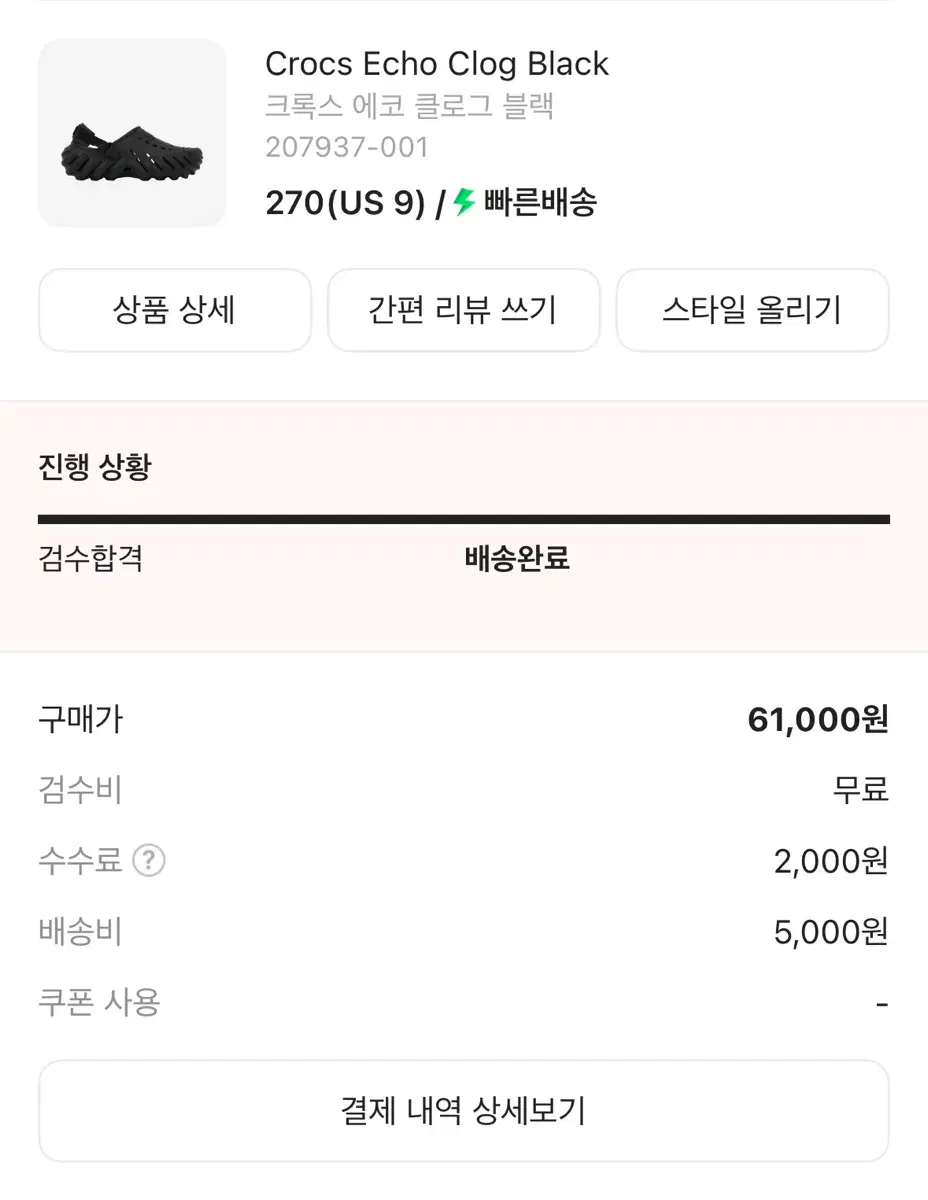Click the 빠른배송 lightning bolt icon

pyautogui.click(x=461, y=203)
